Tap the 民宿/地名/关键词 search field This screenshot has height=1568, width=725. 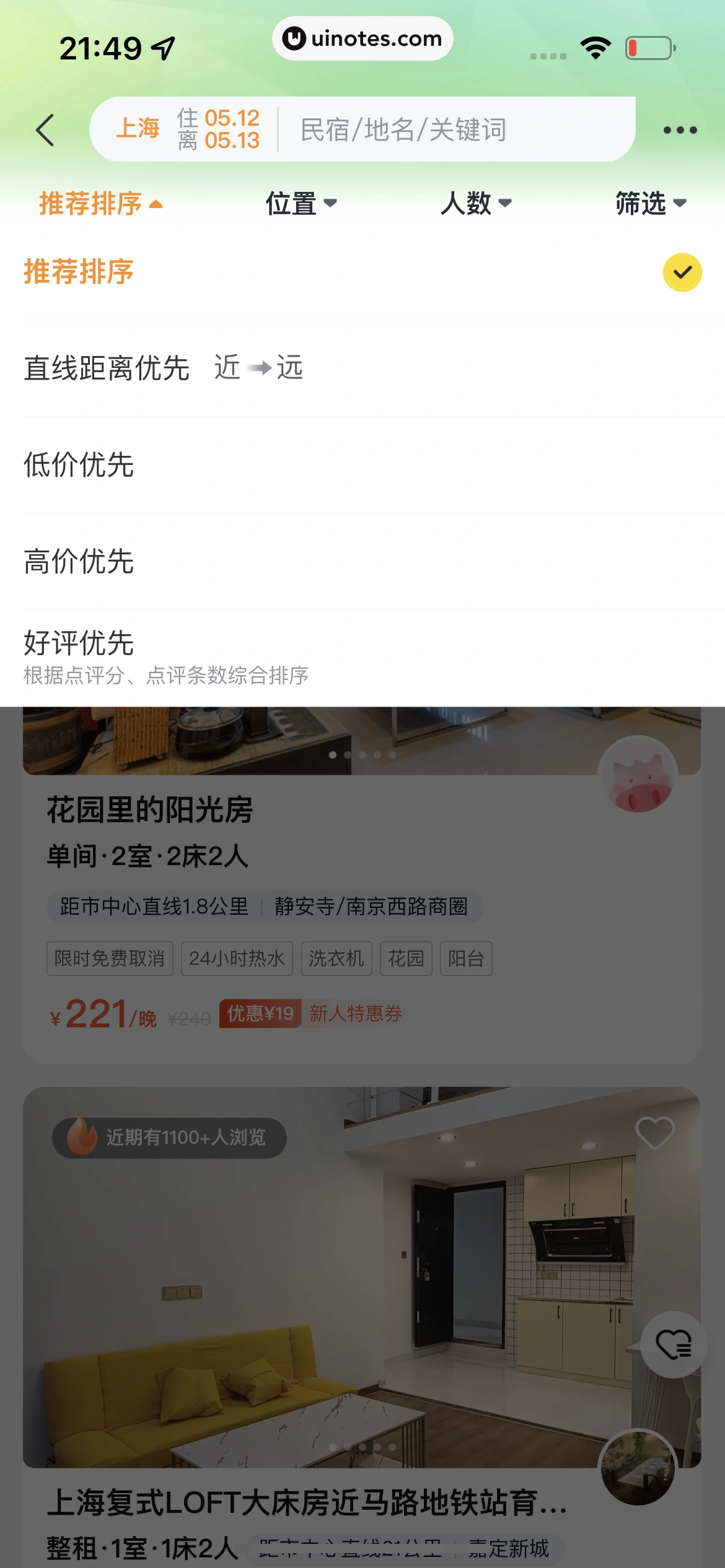click(403, 129)
